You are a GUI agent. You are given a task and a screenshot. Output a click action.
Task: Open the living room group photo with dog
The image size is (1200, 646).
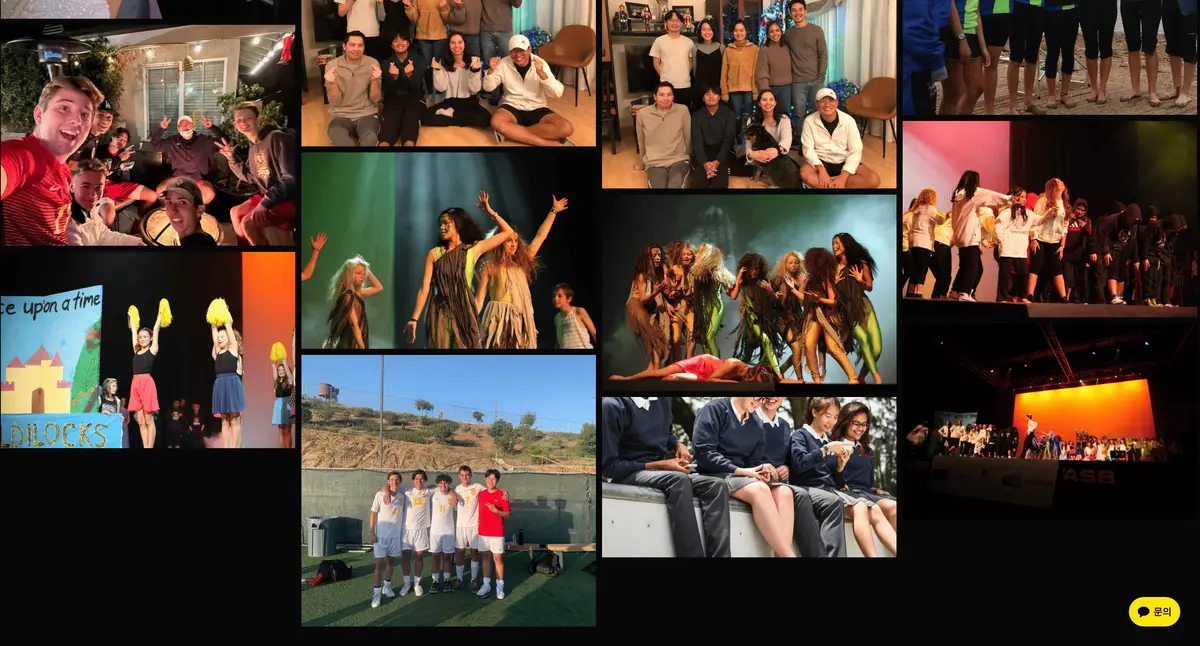(748, 94)
